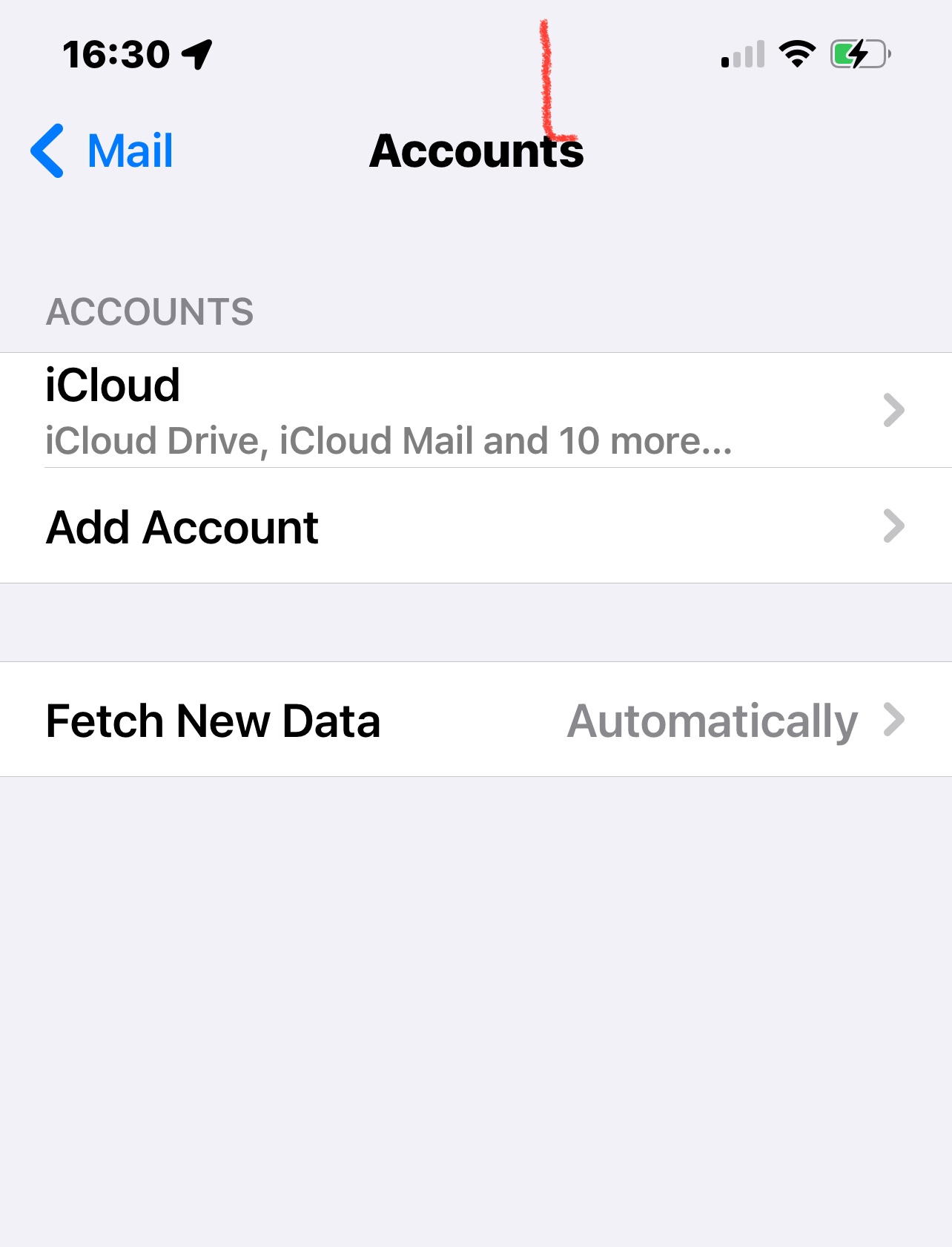The image size is (952, 1247).
Task: Tap the iCloud Drive subtitle text
Action: pyautogui.click(x=388, y=440)
